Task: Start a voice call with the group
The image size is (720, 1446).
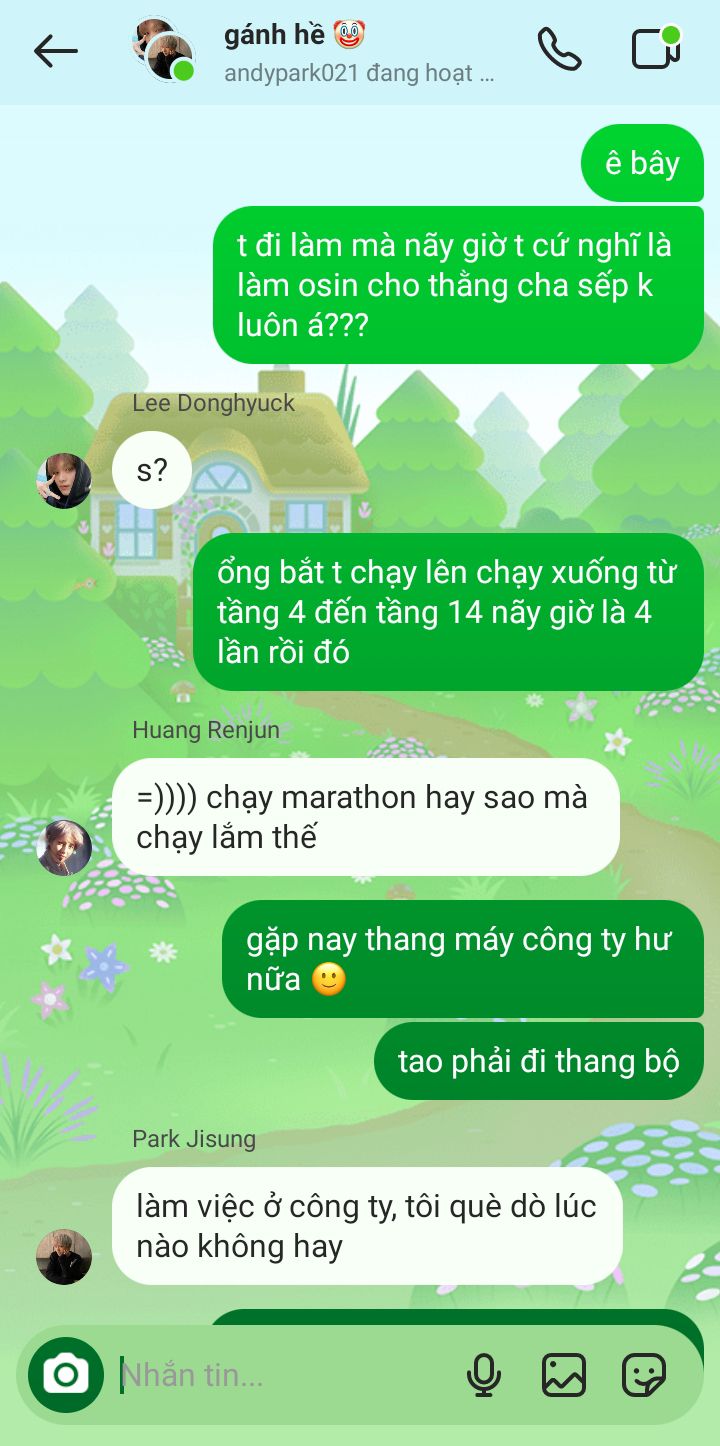Action: tap(559, 50)
